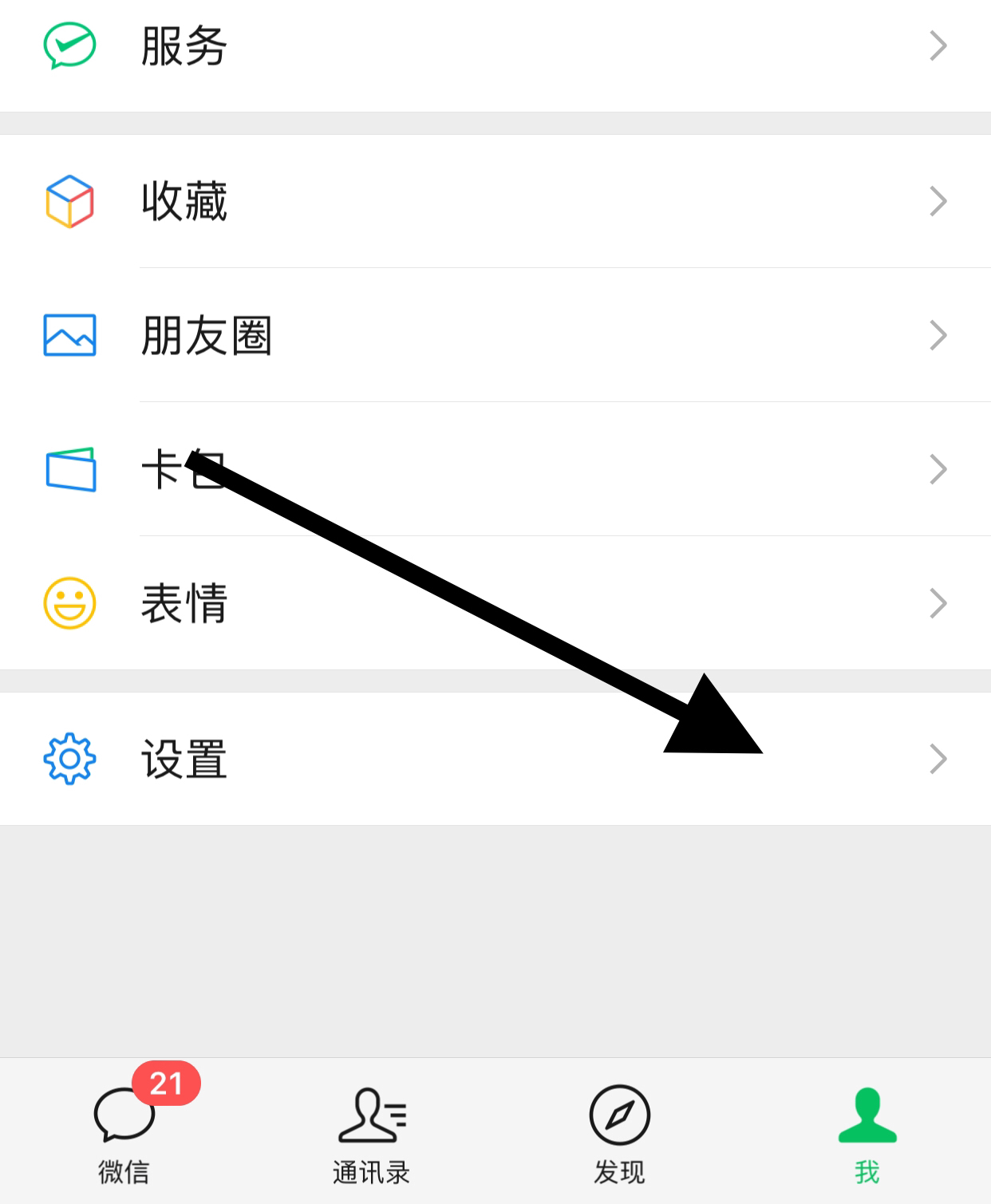Viewport: 991px width, 1204px height.
Task: Click the blue 设置 settings gear icon
Action: tap(69, 760)
